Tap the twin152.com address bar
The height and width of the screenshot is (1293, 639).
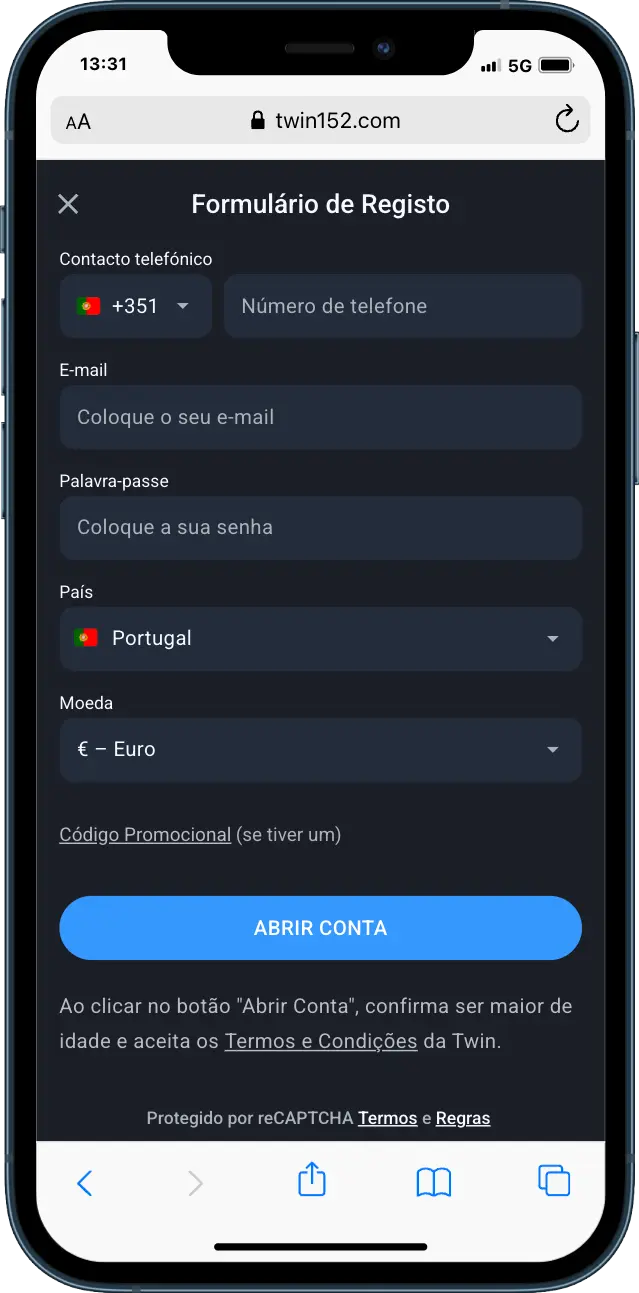coord(325,121)
